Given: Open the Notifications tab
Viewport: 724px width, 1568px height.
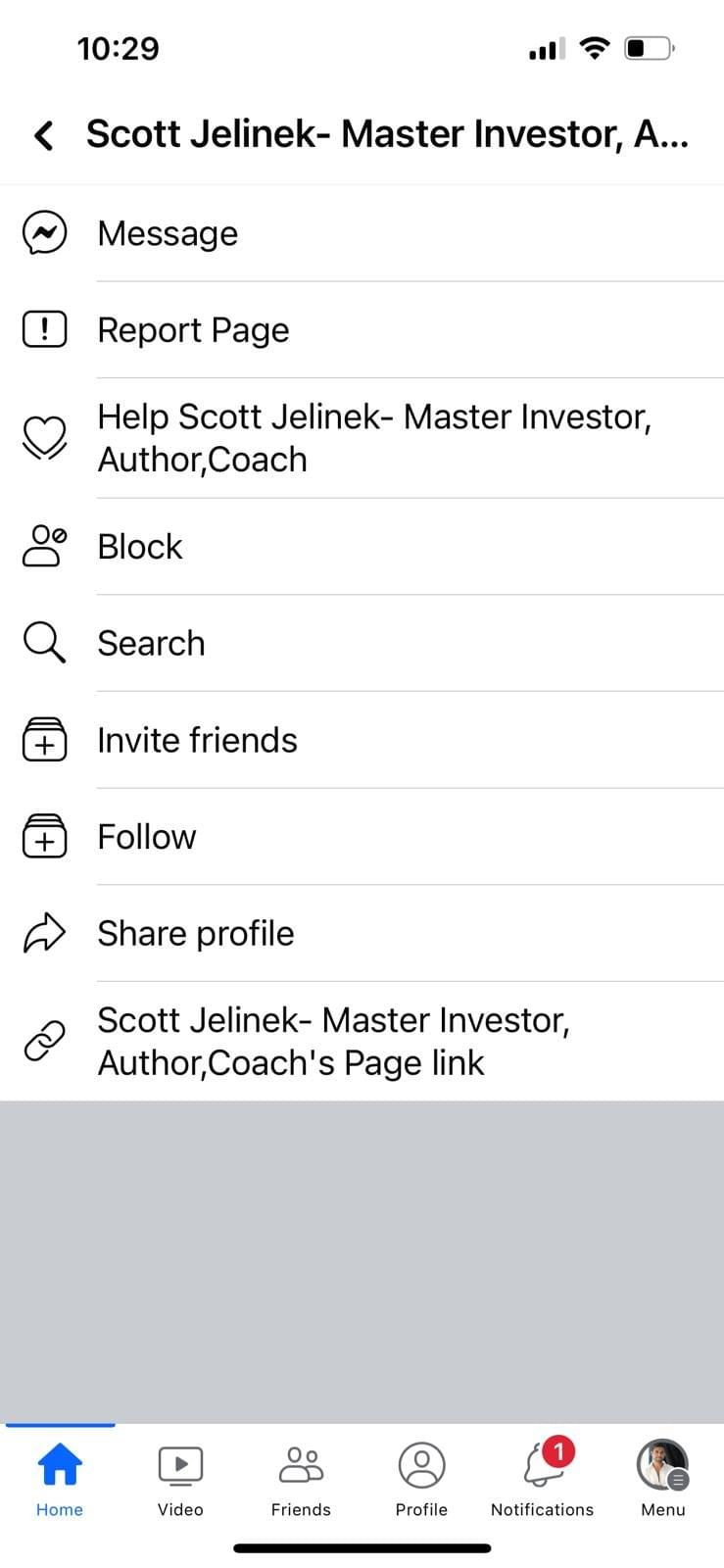Looking at the screenshot, I should point(542,1480).
